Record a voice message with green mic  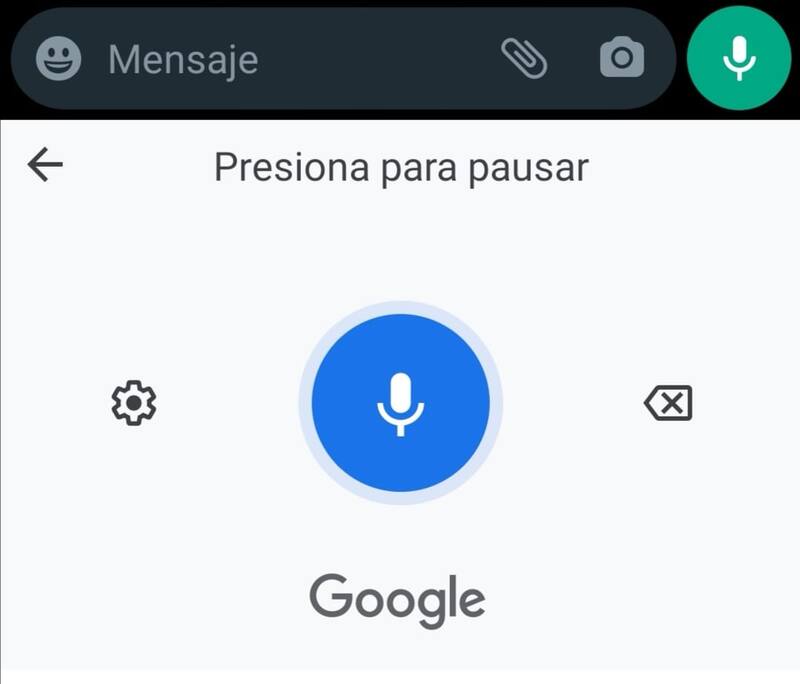[x=739, y=58]
